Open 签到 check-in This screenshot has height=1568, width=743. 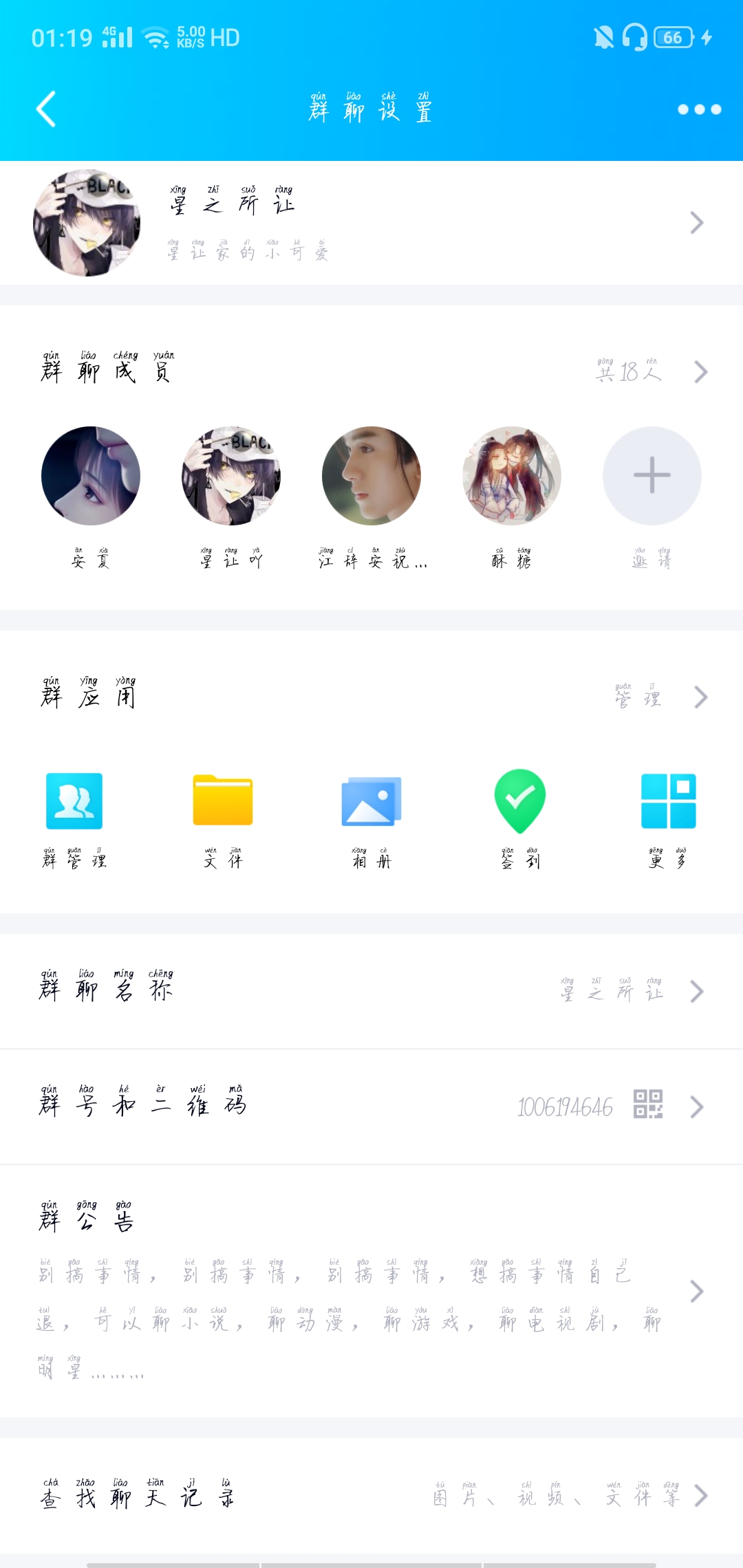click(520, 801)
